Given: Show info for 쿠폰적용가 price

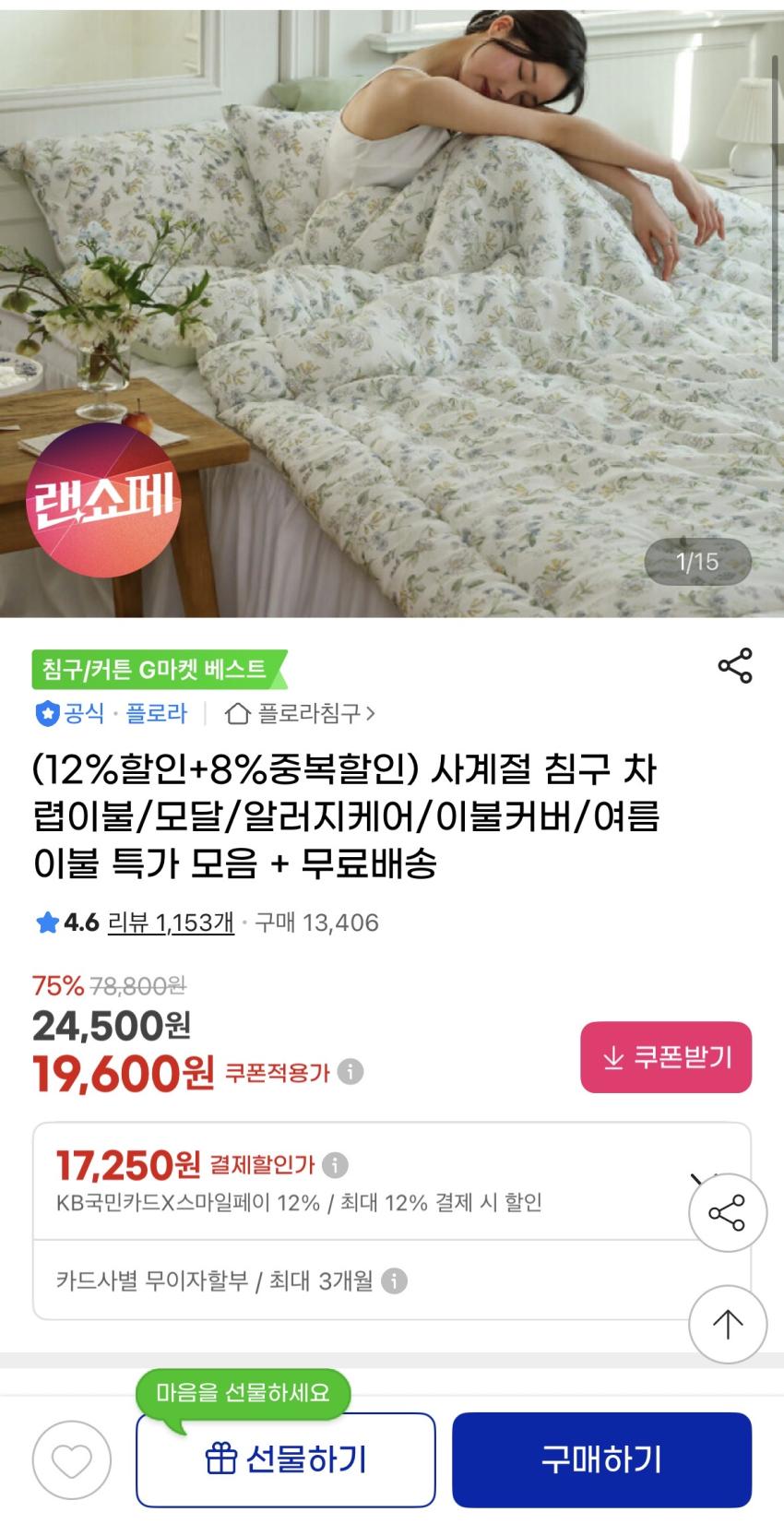Looking at the screenshot, I should pyautogui.click(x=350, y=1072).
